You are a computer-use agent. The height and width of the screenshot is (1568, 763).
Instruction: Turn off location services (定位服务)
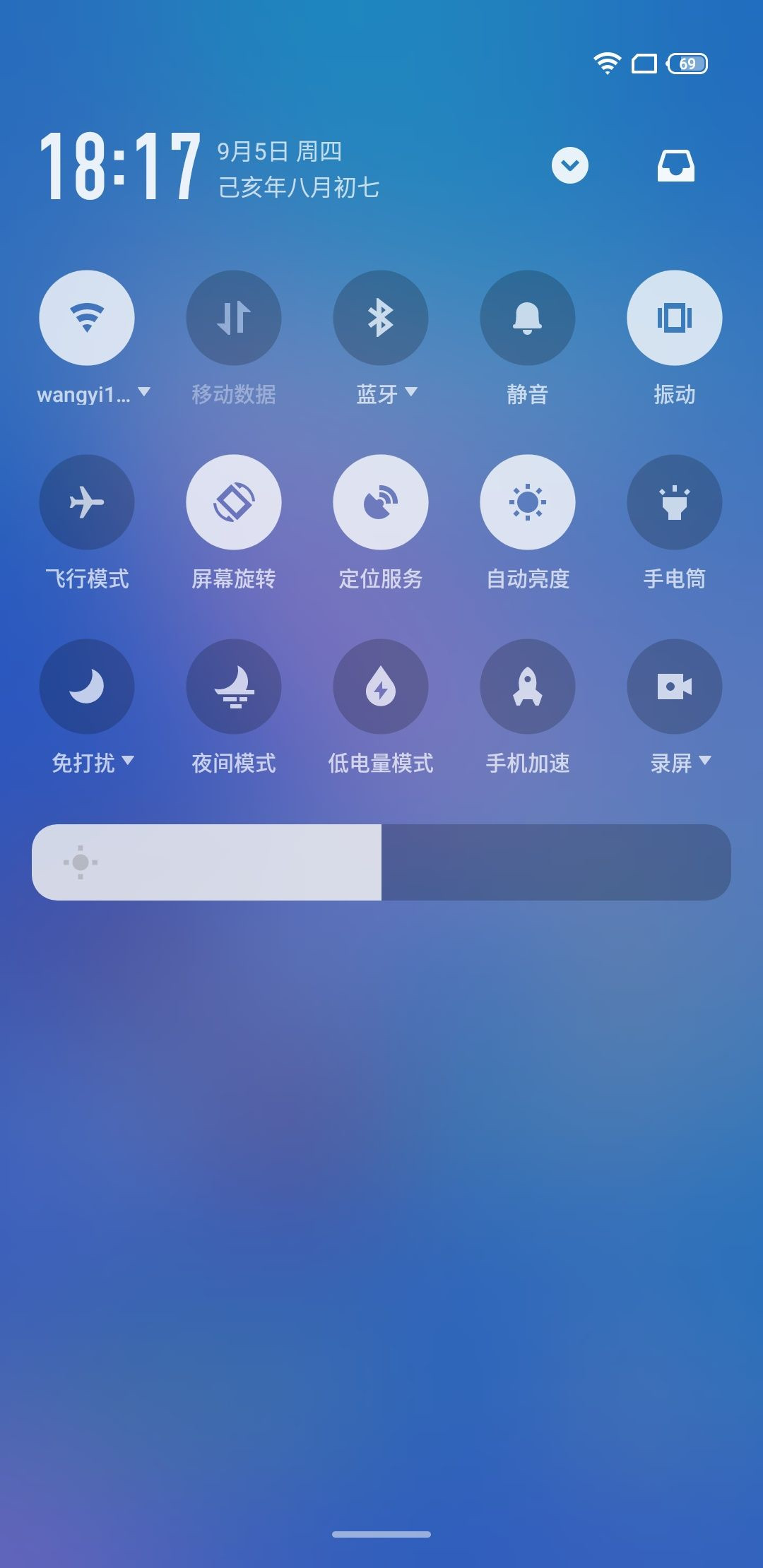tap(381, 502)
